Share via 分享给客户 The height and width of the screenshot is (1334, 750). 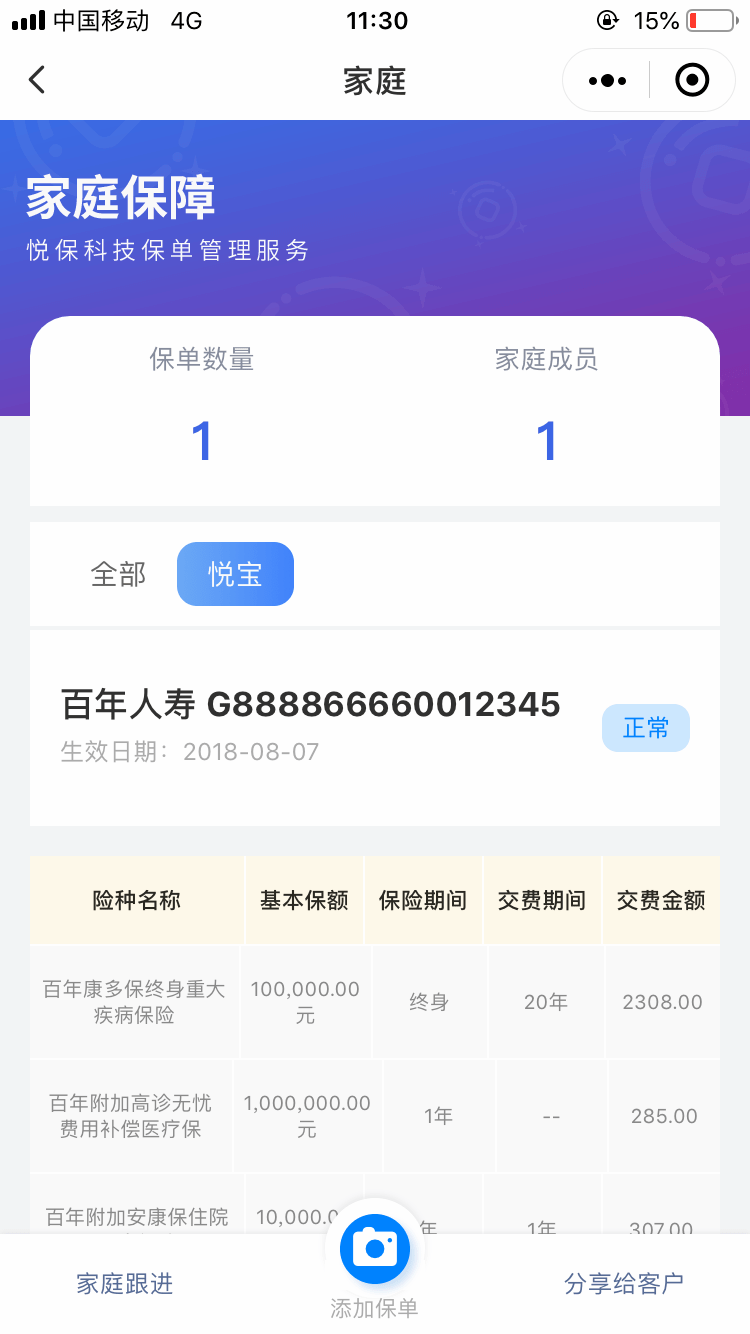[x=624, y=1284]
